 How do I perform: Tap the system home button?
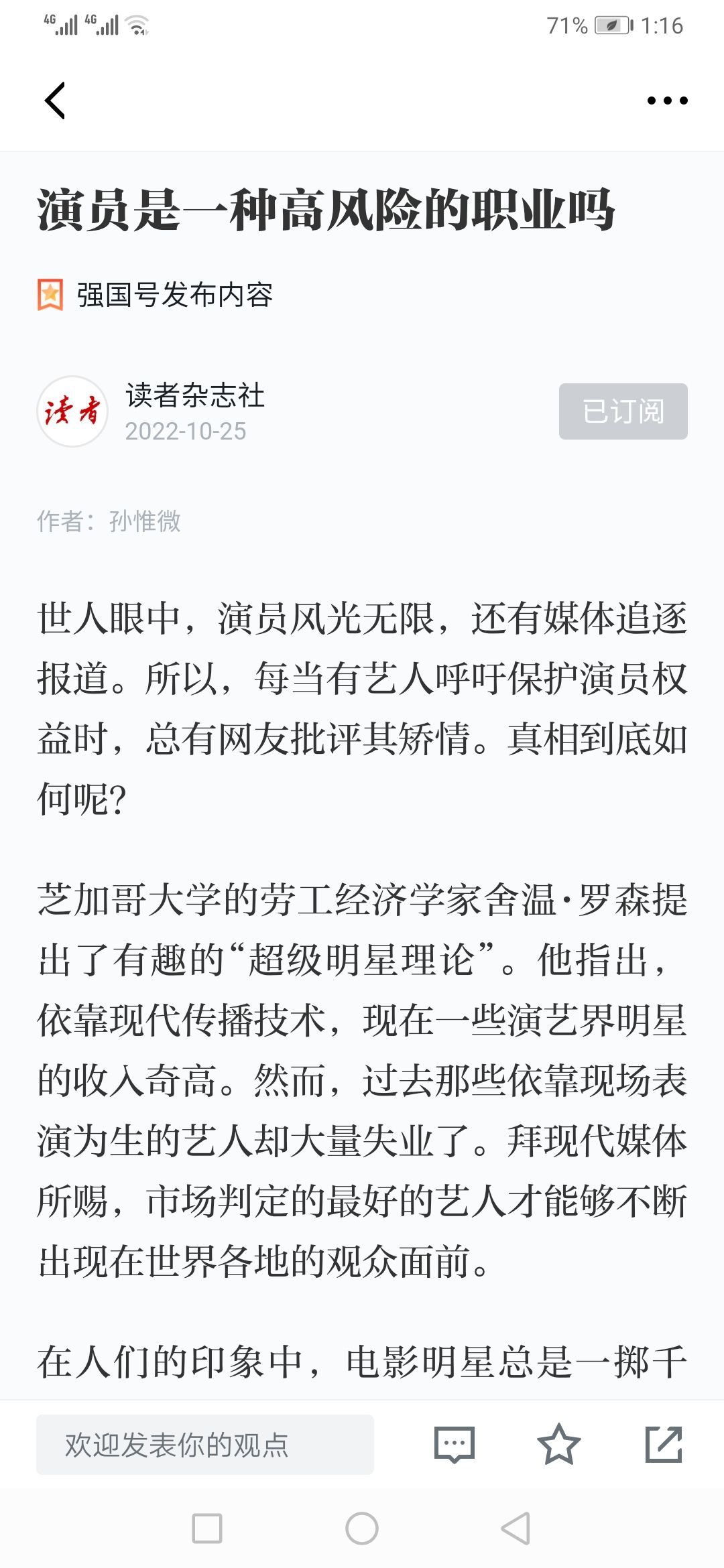362,1528
